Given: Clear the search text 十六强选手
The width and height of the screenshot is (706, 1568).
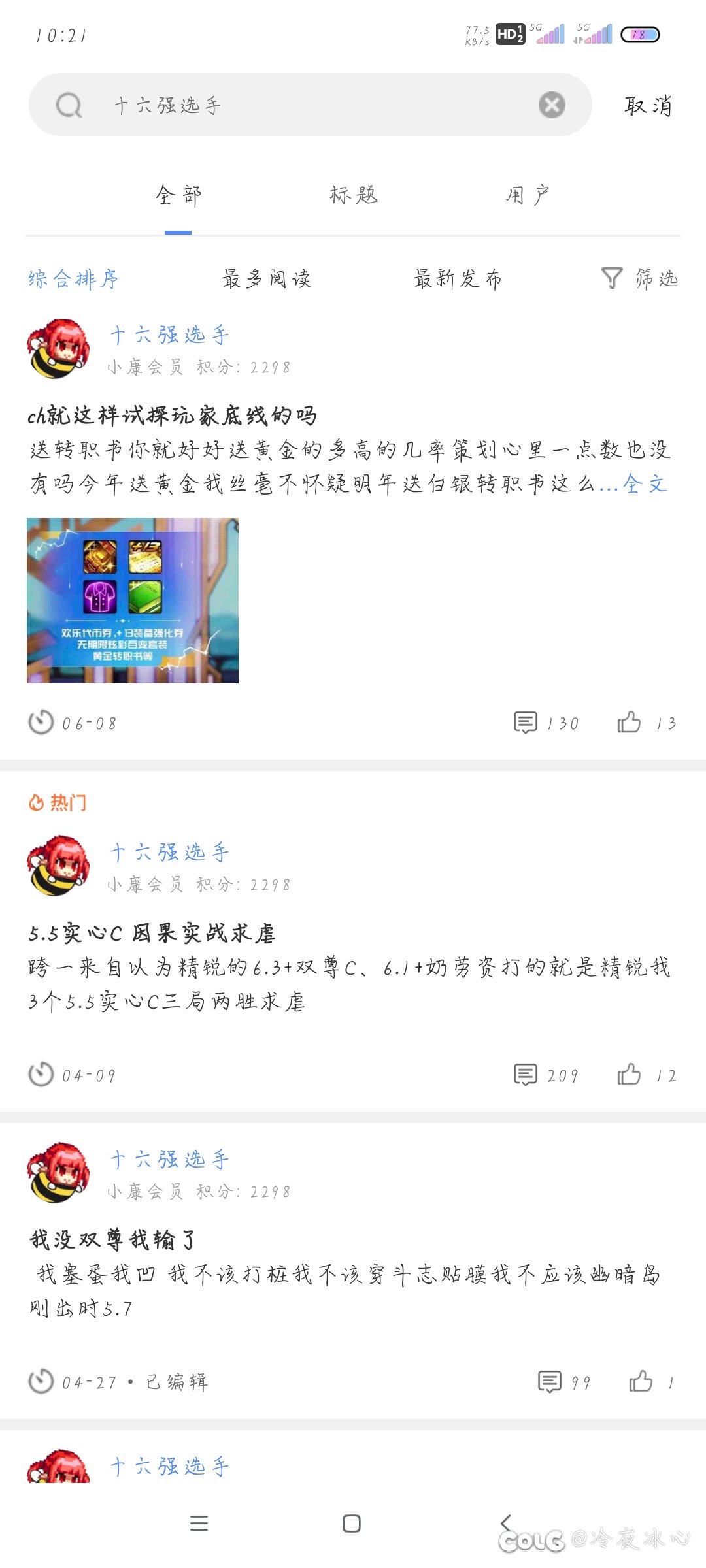Looking at the screenshot, I should coord(552,105).
